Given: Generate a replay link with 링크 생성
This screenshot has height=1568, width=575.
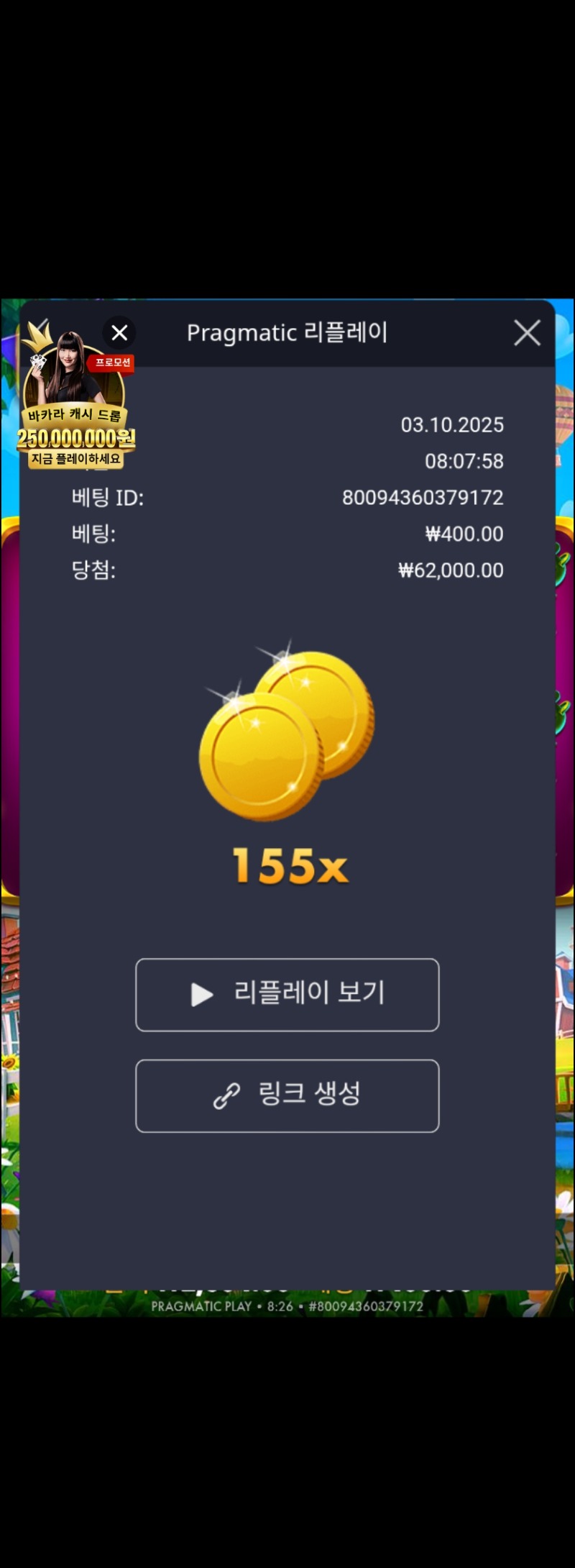Looking at the screenshot, I should [x=287, y=1095].
